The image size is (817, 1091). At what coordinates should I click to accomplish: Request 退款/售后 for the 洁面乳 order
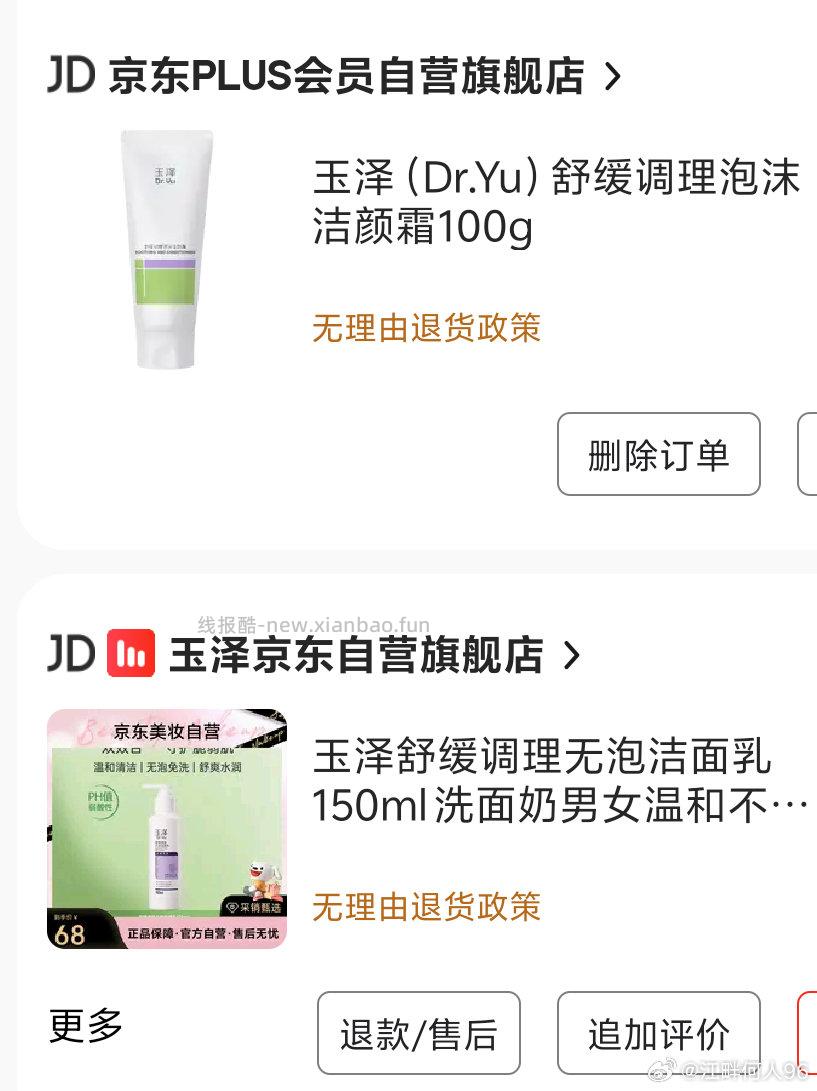[418, 1033]
